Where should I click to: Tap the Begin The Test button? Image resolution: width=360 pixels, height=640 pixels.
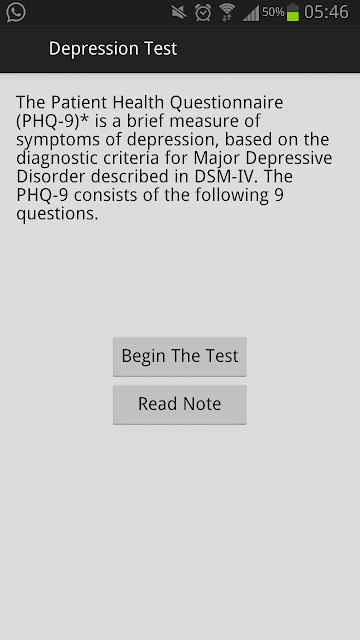pyautogui.click(x=180, y=356)
